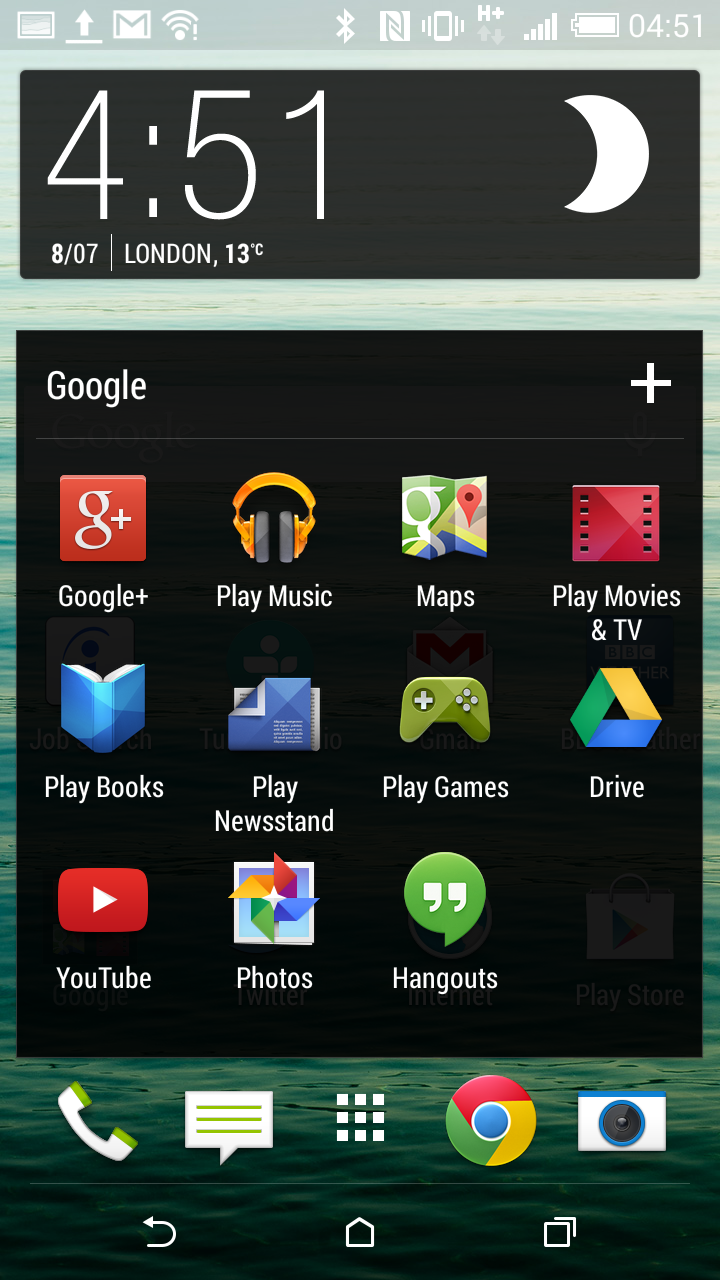
Task: Open the all apps drawer
Action: pyautogui.click(x=360, y=1118)
